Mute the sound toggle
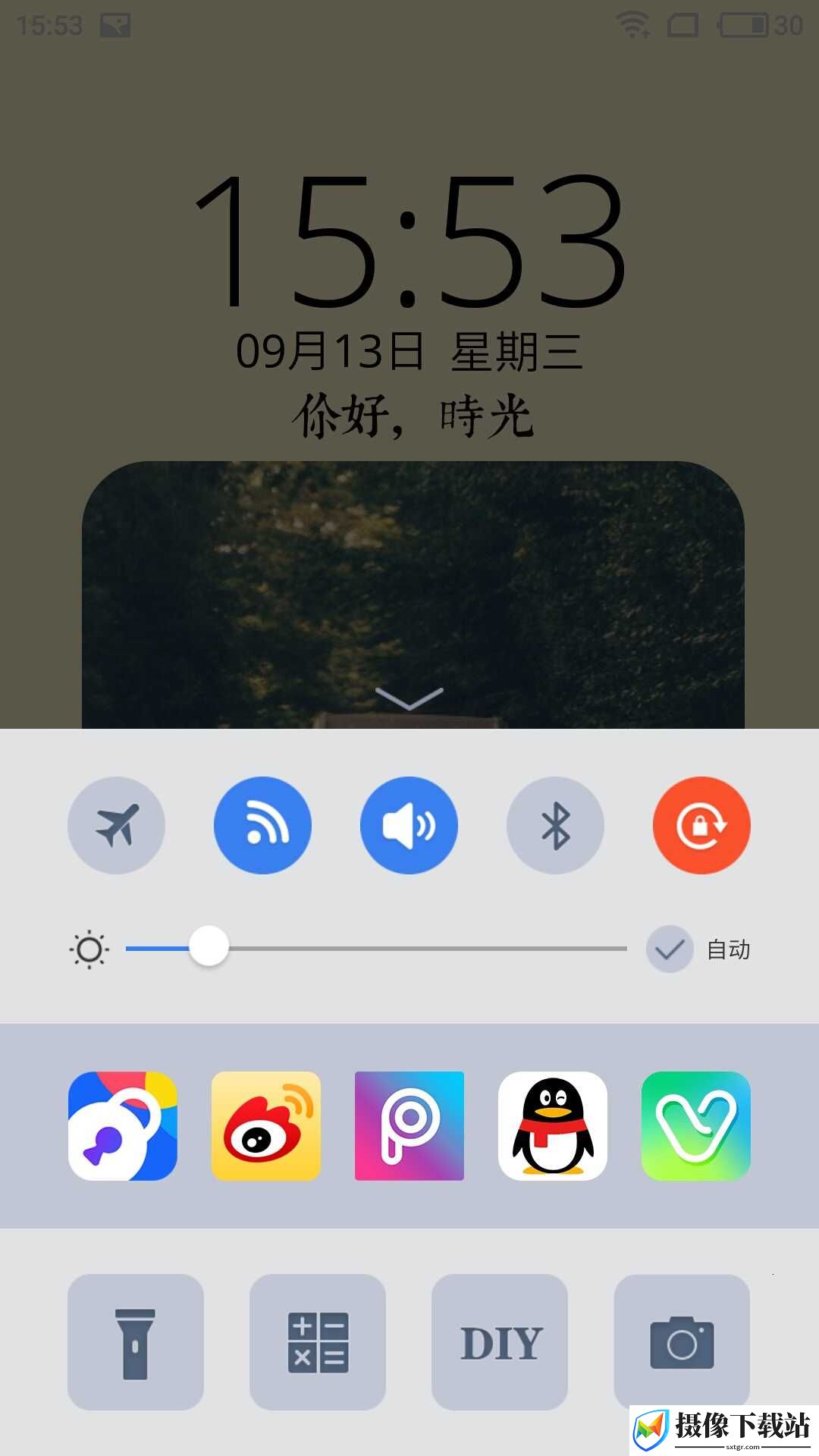 coord(409,825)
